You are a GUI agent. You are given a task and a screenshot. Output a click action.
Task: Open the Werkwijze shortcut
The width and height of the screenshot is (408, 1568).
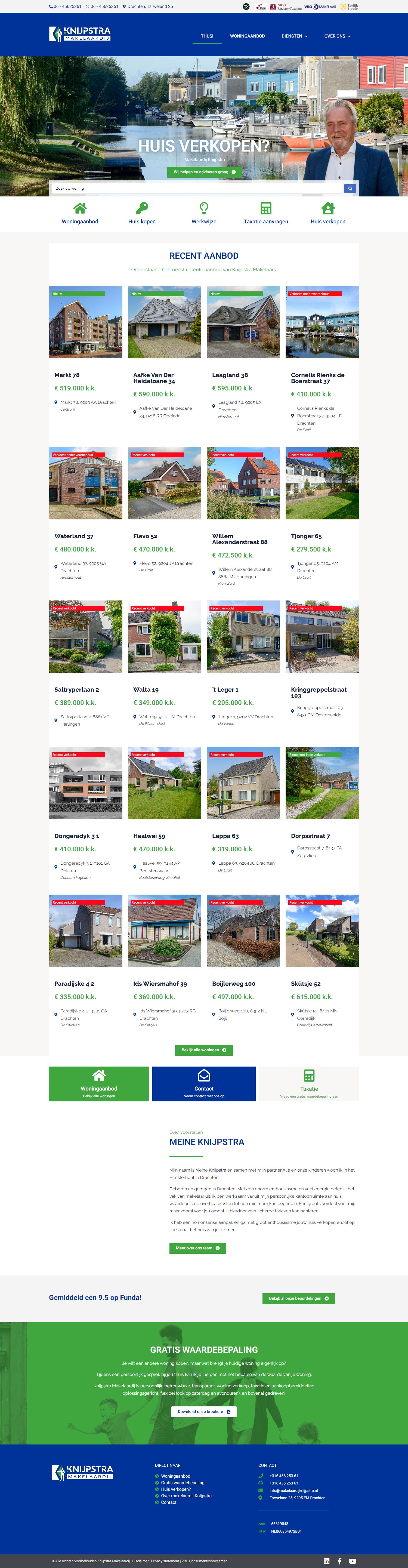click(204, 213)
